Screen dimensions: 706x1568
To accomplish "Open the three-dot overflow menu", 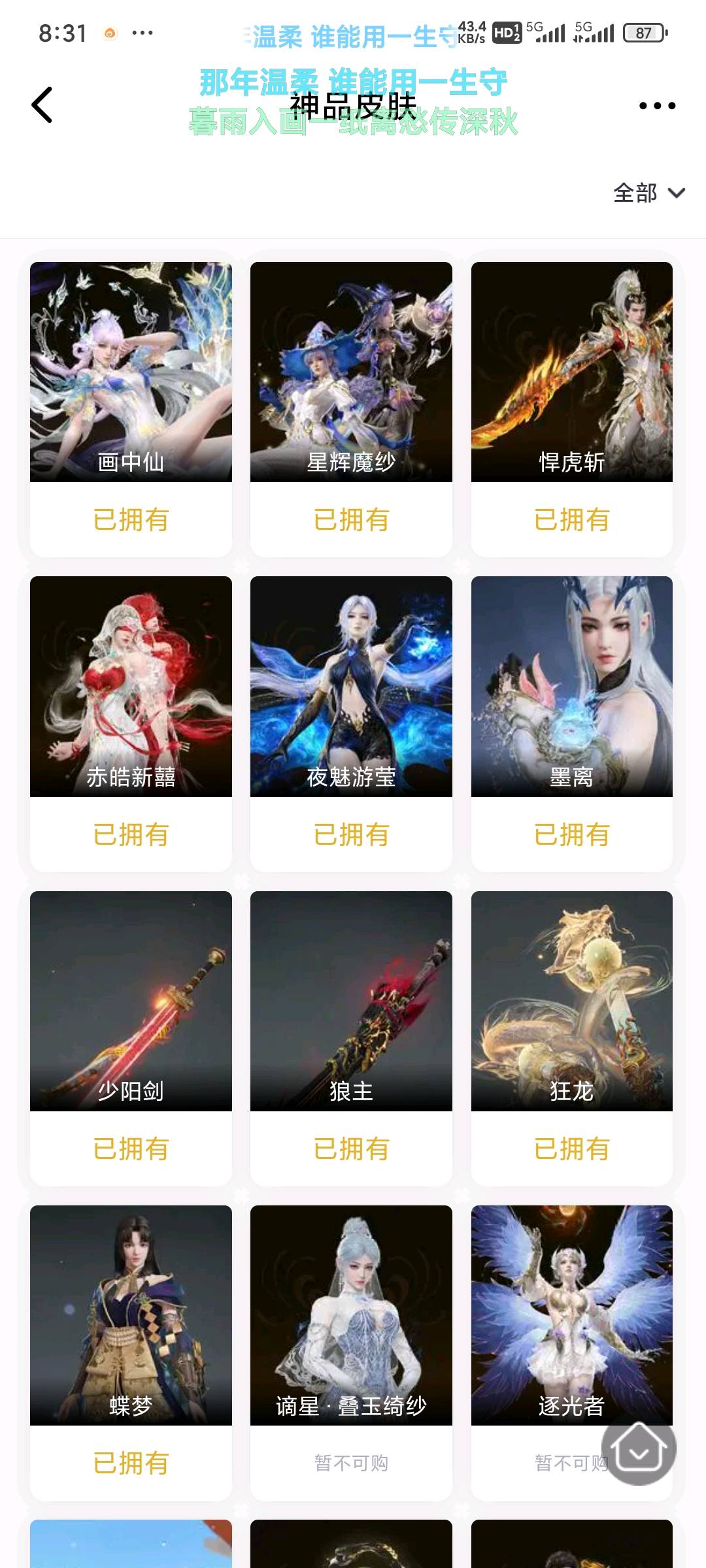I will pos(657,105).
